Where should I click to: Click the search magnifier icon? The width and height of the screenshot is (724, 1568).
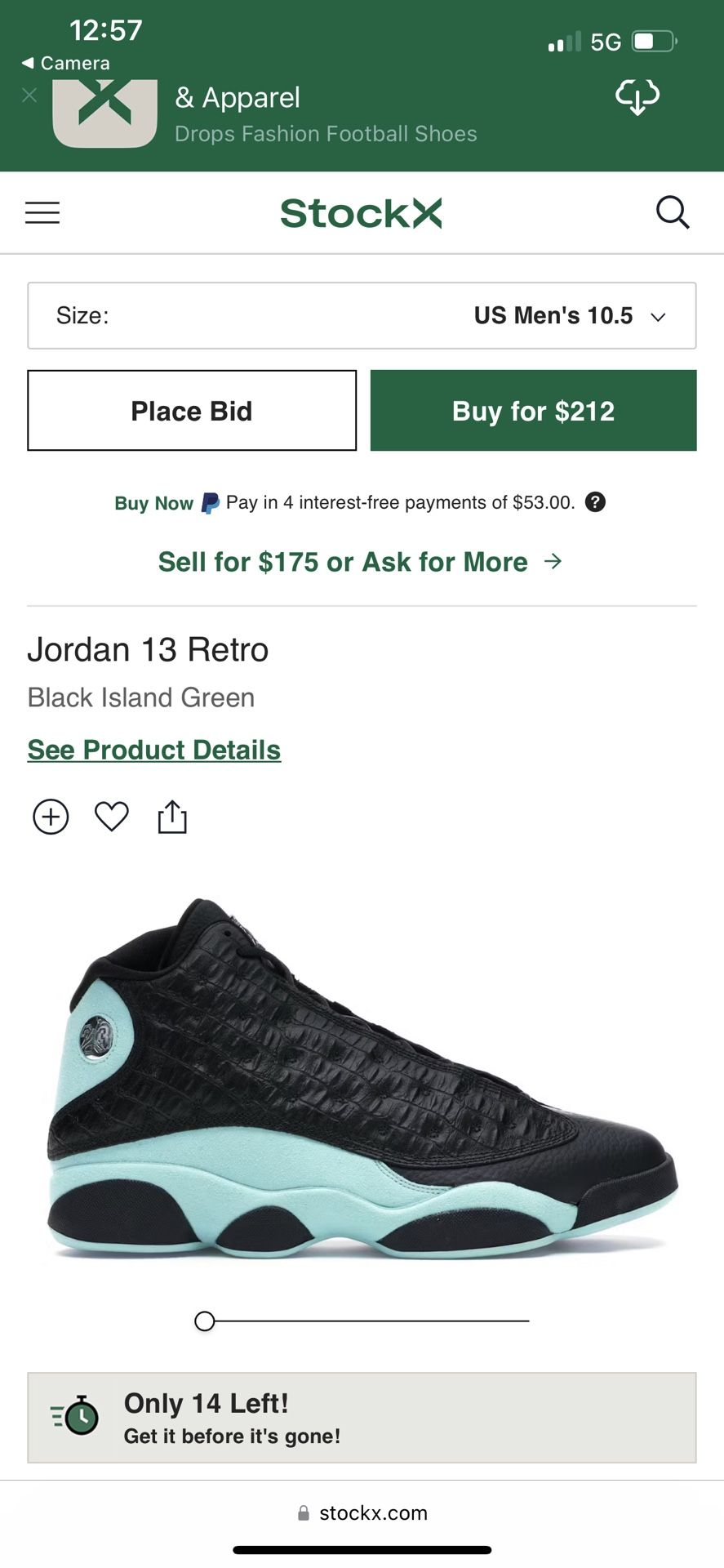point(673,212)
